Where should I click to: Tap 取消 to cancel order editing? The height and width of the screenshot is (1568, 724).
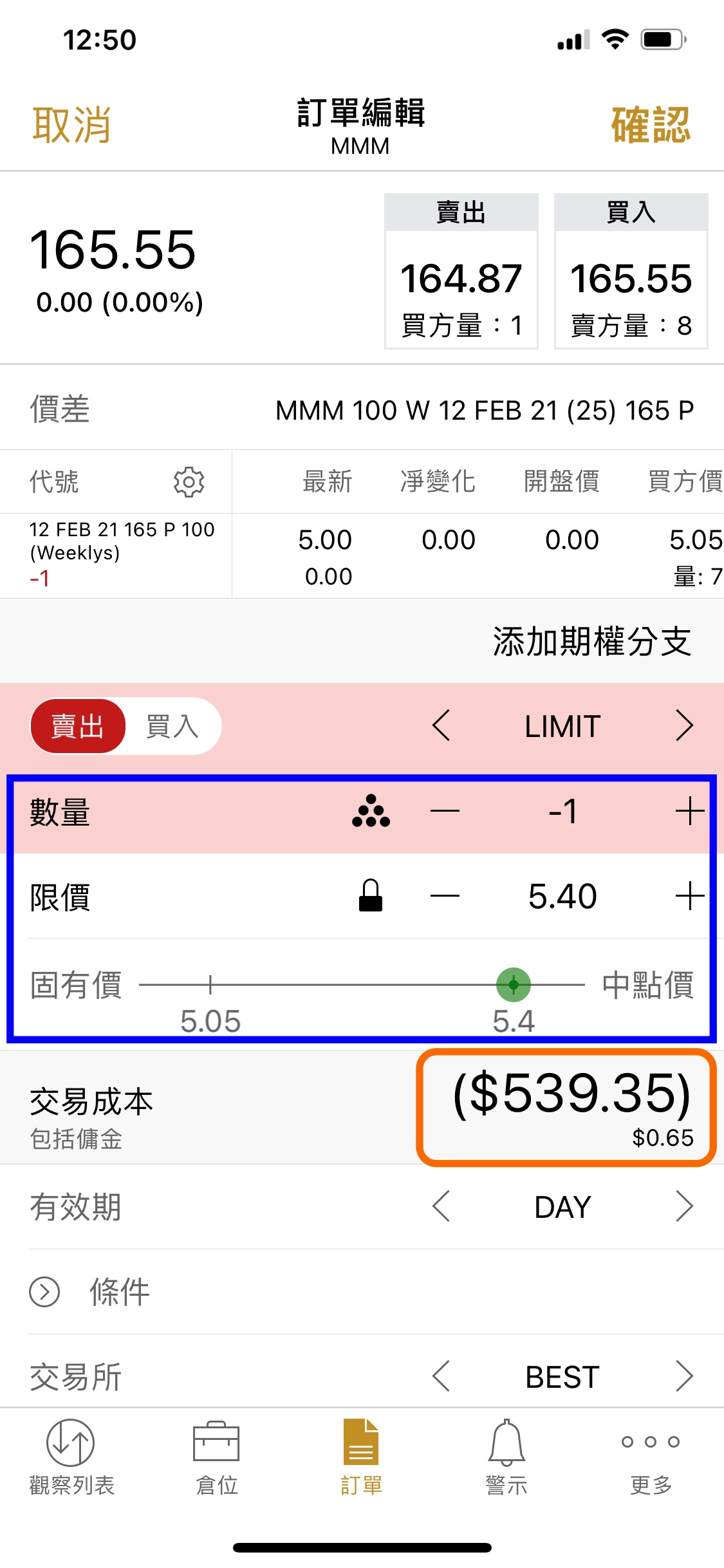(71, 125)
